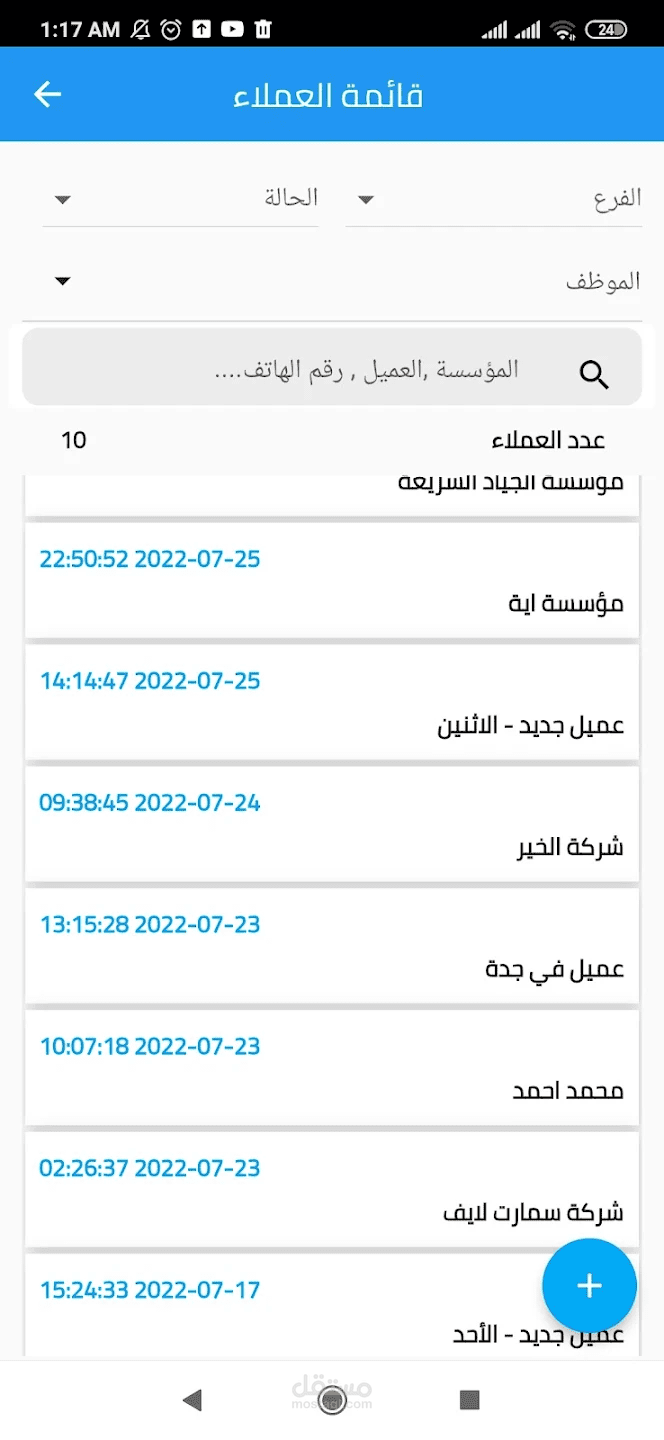Open the الموظف employee dropdown
This screenshot has height=1440, width=664.
coord(342,282)
